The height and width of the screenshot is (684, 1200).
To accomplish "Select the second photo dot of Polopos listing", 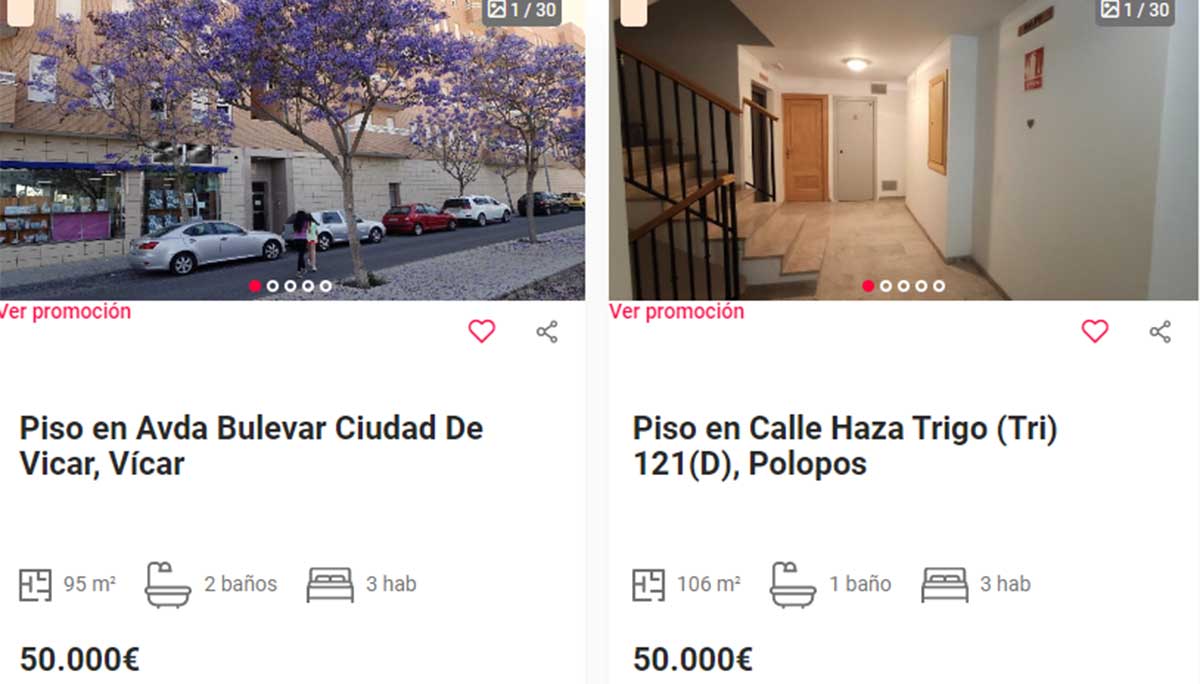I will (x=886, y=286).
